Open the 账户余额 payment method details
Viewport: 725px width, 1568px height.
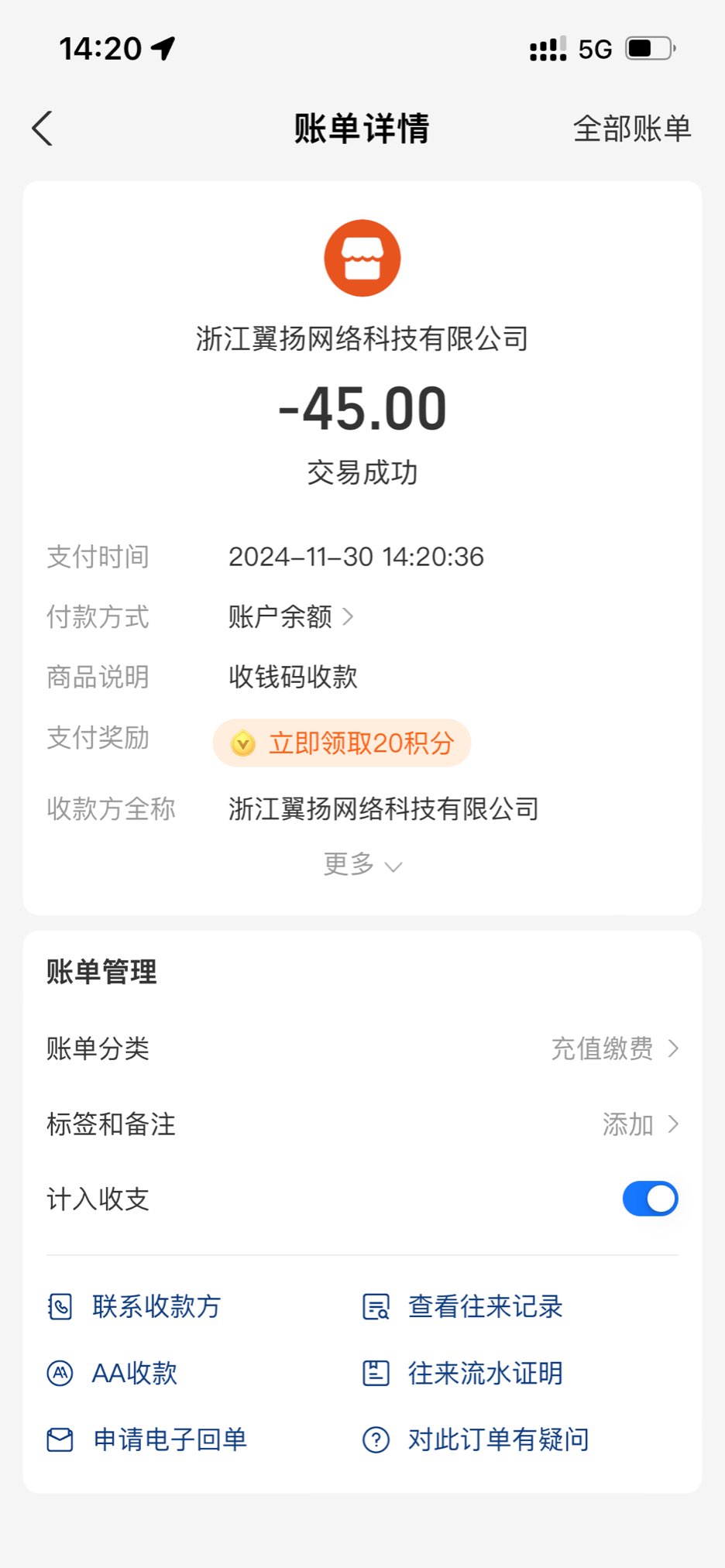point(290,617)
